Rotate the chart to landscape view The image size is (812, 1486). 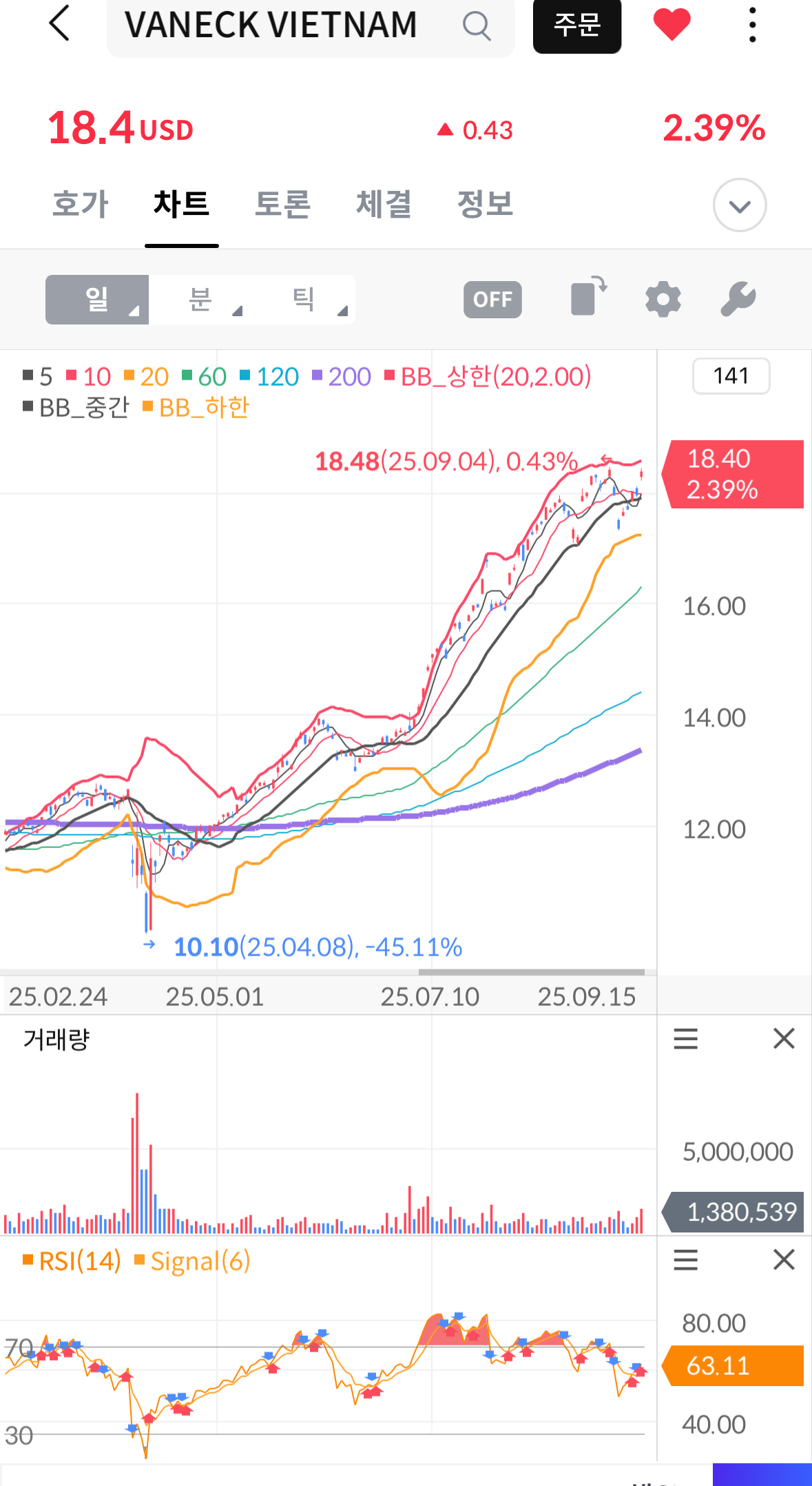click(x=589, y=297)
